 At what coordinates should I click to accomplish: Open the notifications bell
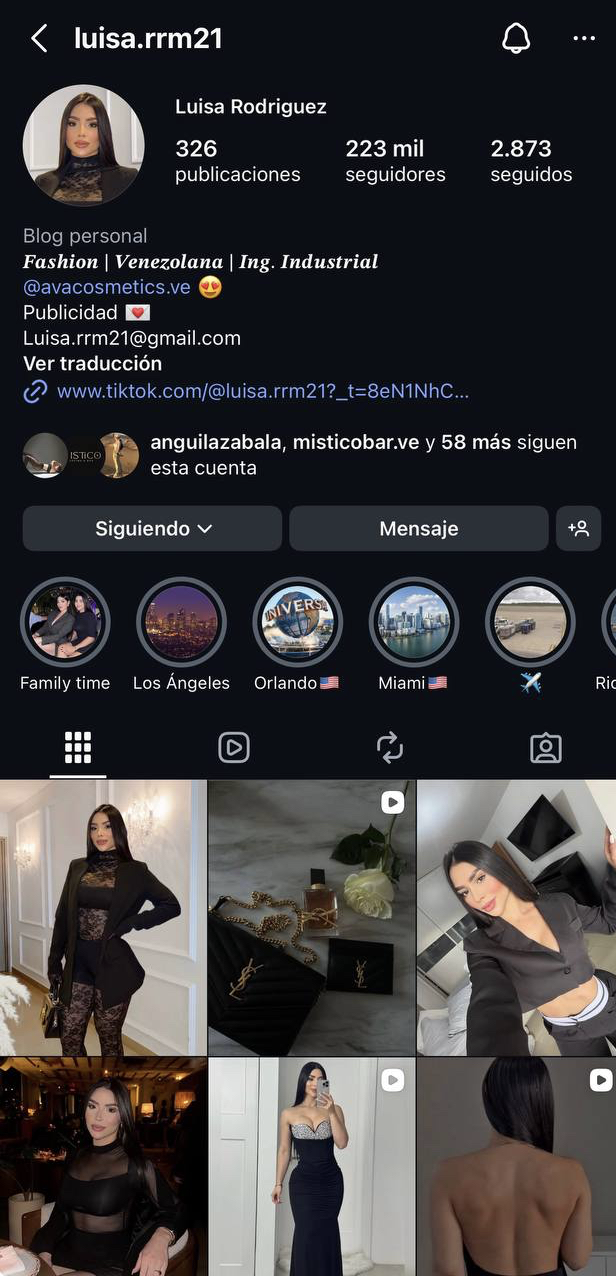coord(516,39)
